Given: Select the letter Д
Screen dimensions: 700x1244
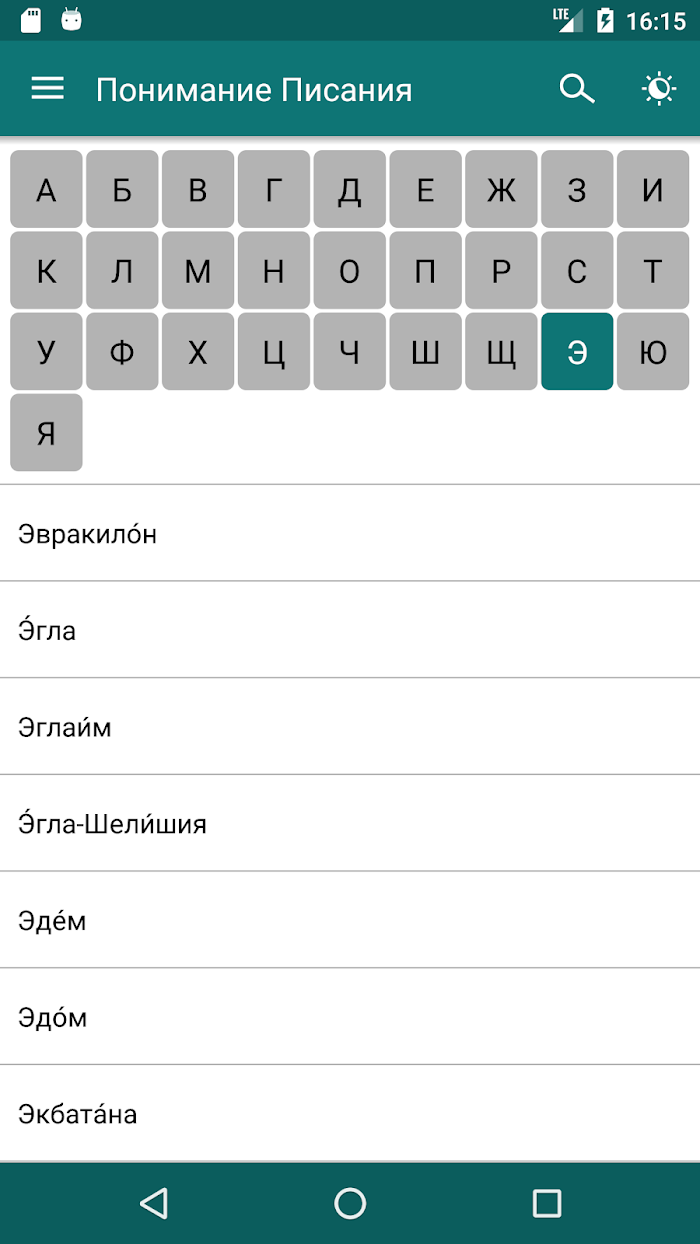Looking at the screenshot, I should click(349, 189).
